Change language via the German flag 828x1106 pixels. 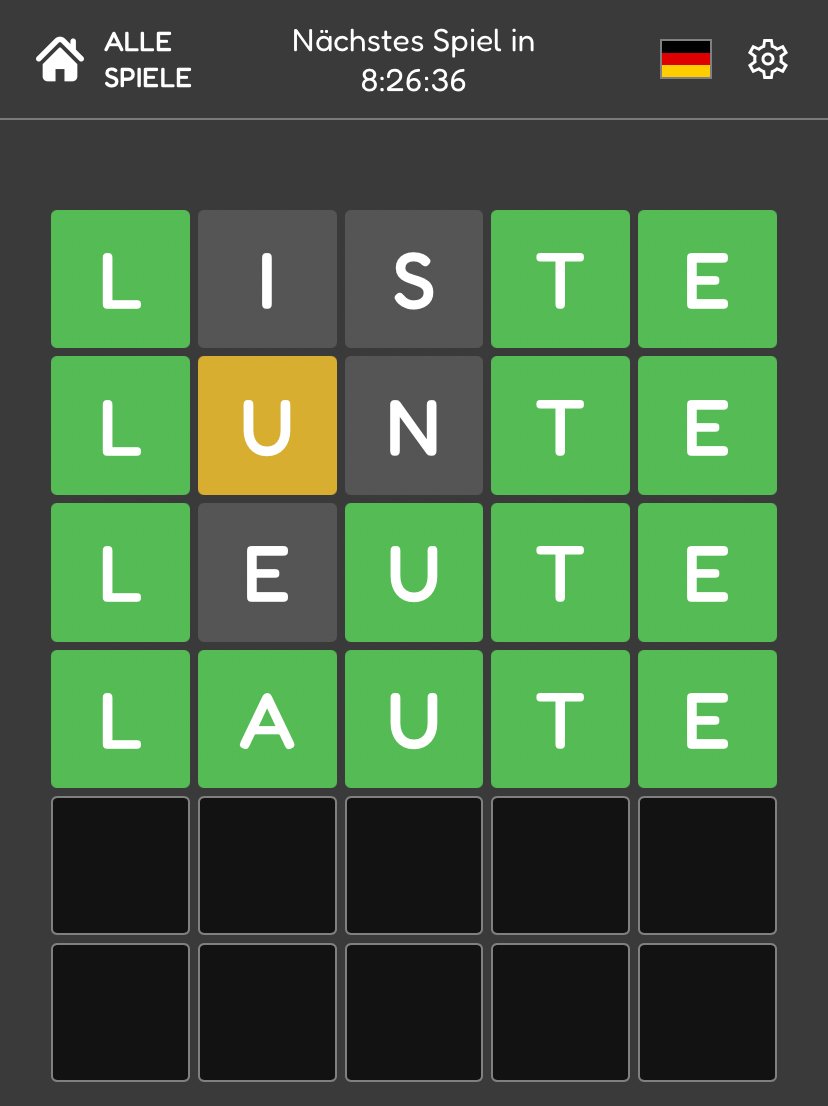pyautogui.click(x=686, y=60)
